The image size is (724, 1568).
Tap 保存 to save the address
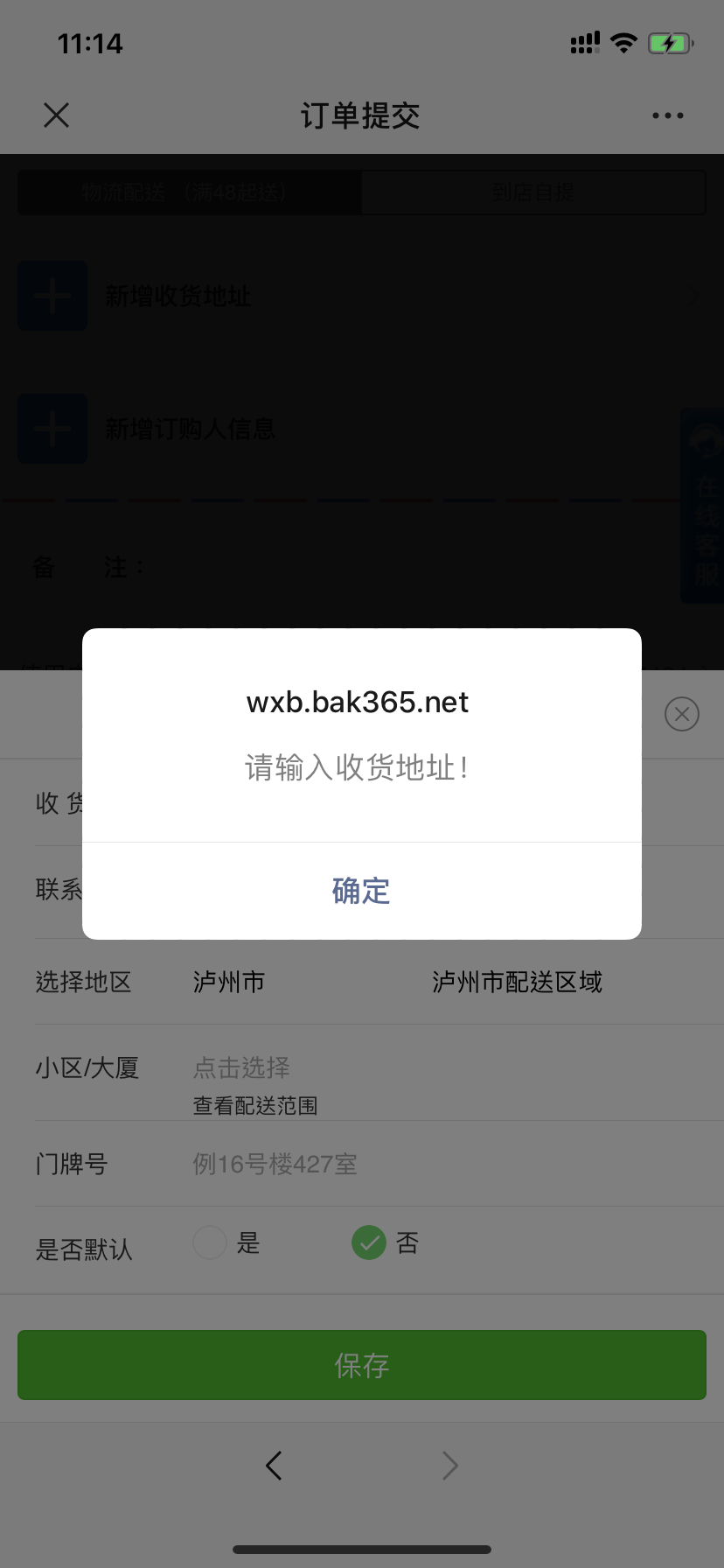[362, 1365]
